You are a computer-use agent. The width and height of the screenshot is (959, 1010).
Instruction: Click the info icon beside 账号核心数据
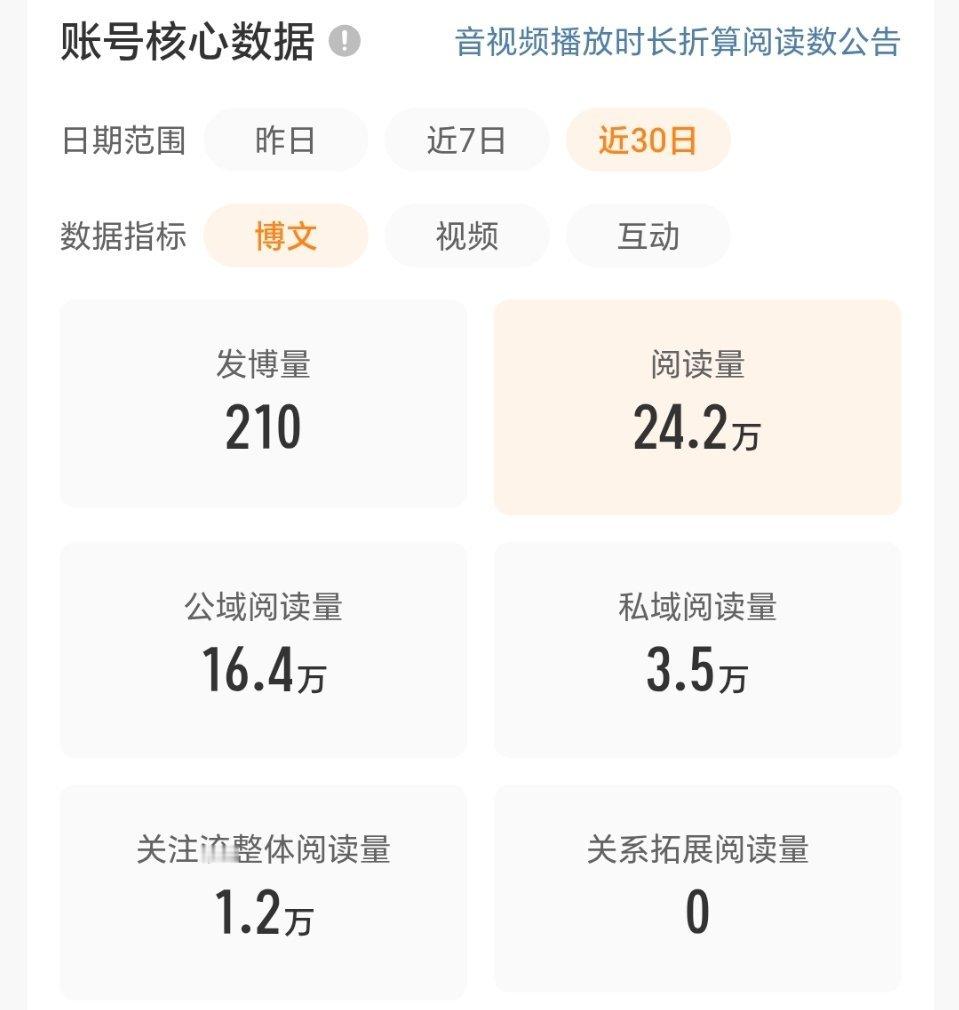(346, 39)
